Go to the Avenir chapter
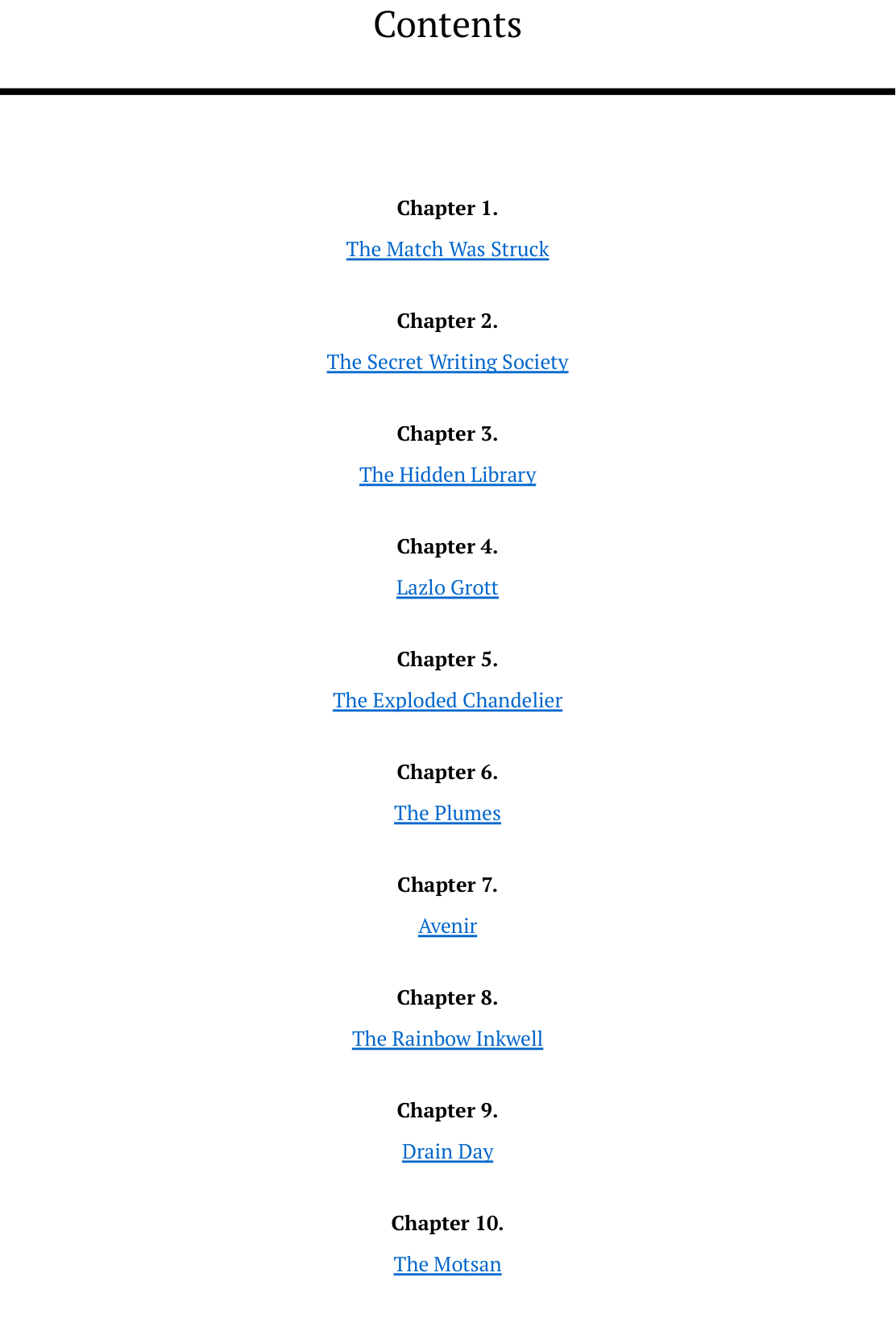Screen dimensions: 896x1343 pyautogui.click(x=447, y=926)
